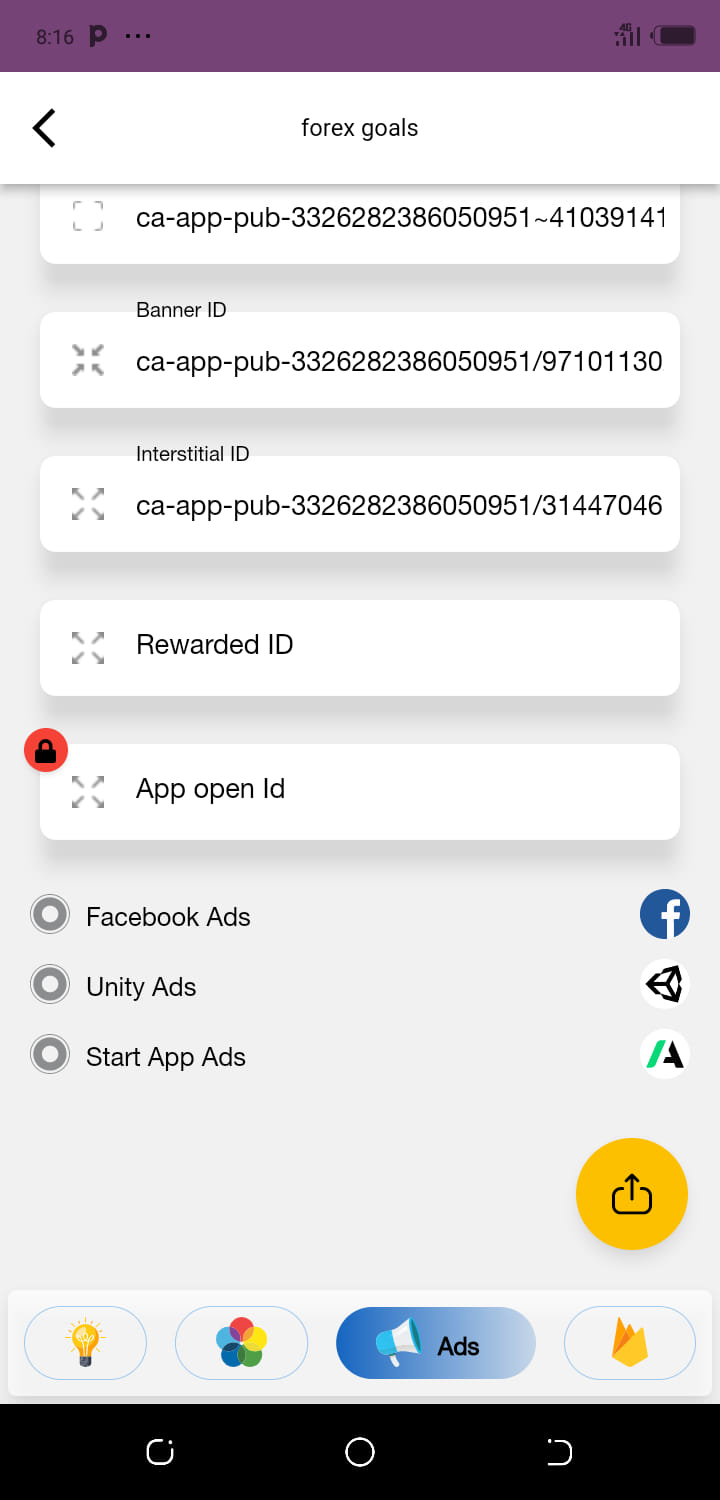The height and width of the screenshot is (1500, 720).
Task: Edit the app ID field ending in 41039141
Action: (x=360, y=222)
